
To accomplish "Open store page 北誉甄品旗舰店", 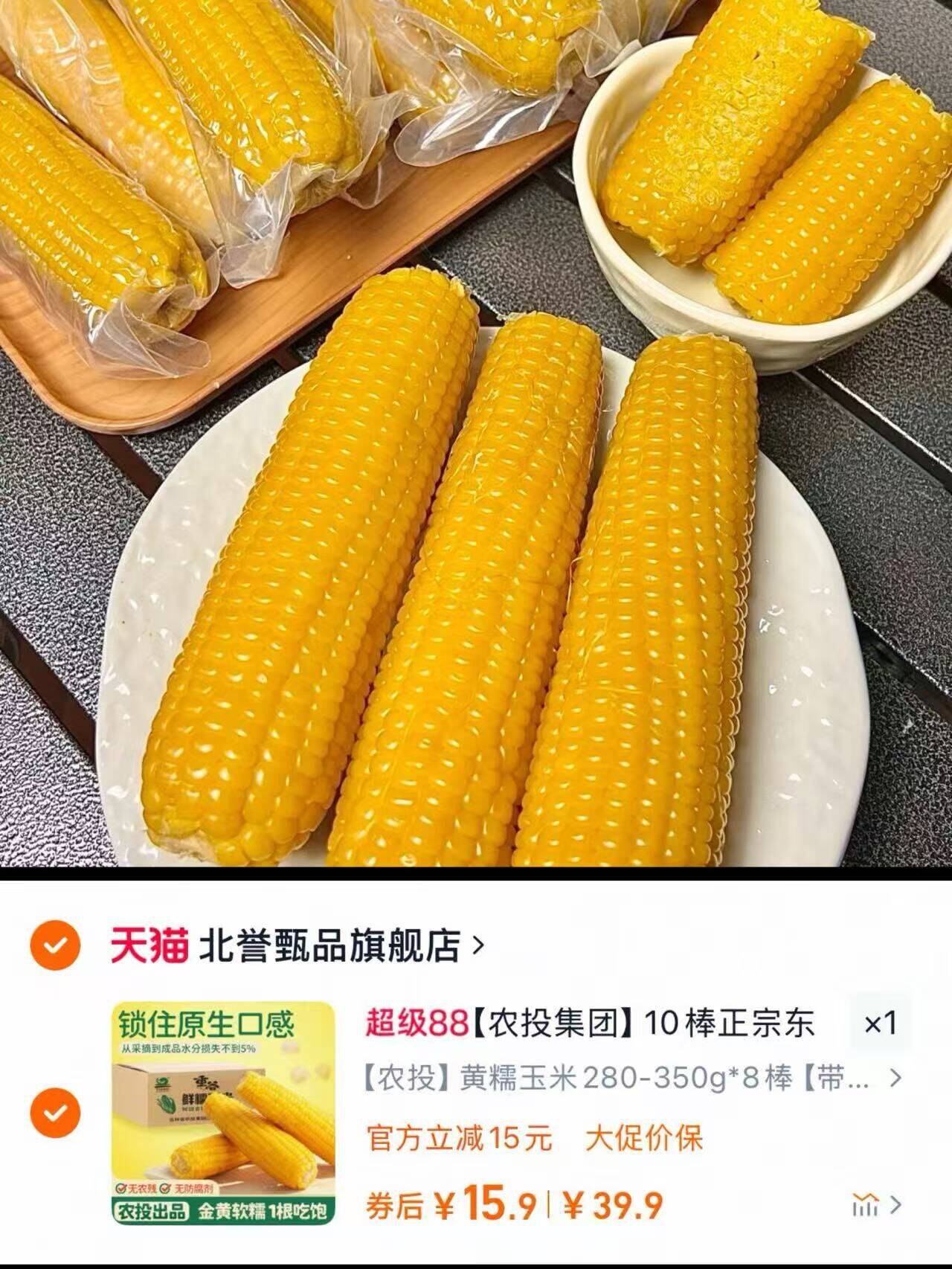I will coord(327,945).
